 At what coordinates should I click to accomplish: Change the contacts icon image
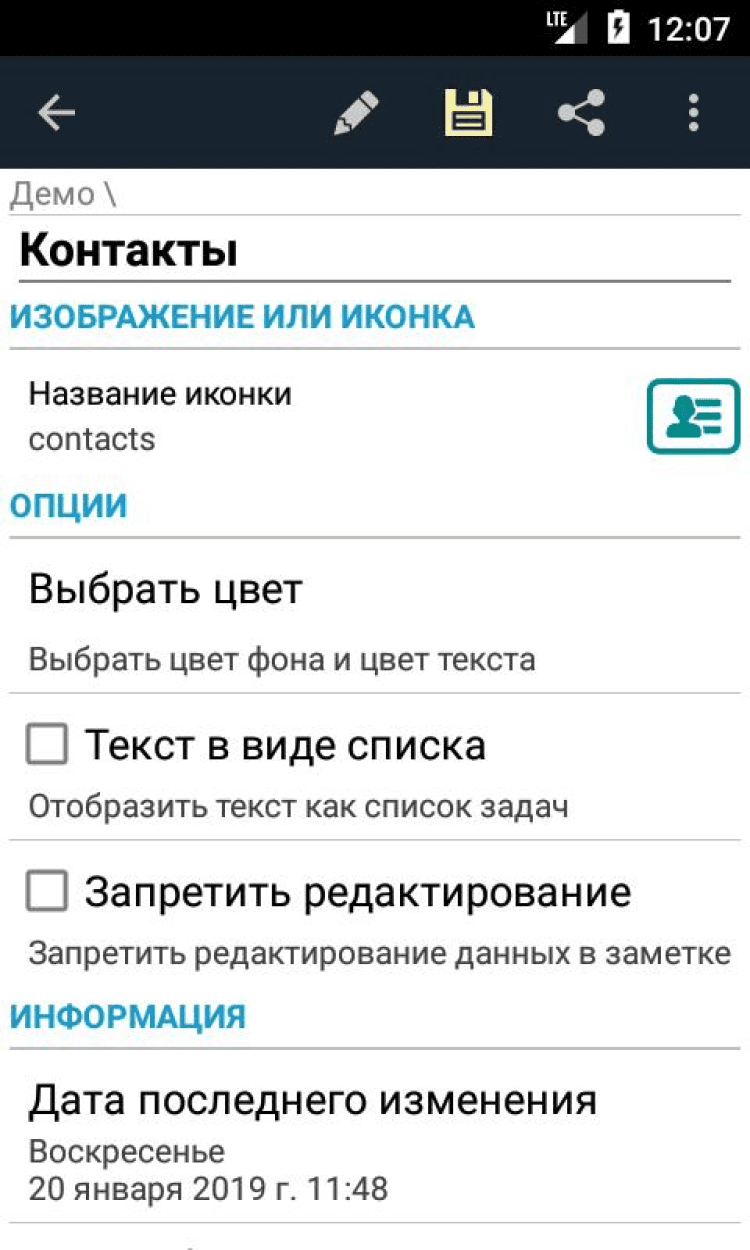pos(693,416)
